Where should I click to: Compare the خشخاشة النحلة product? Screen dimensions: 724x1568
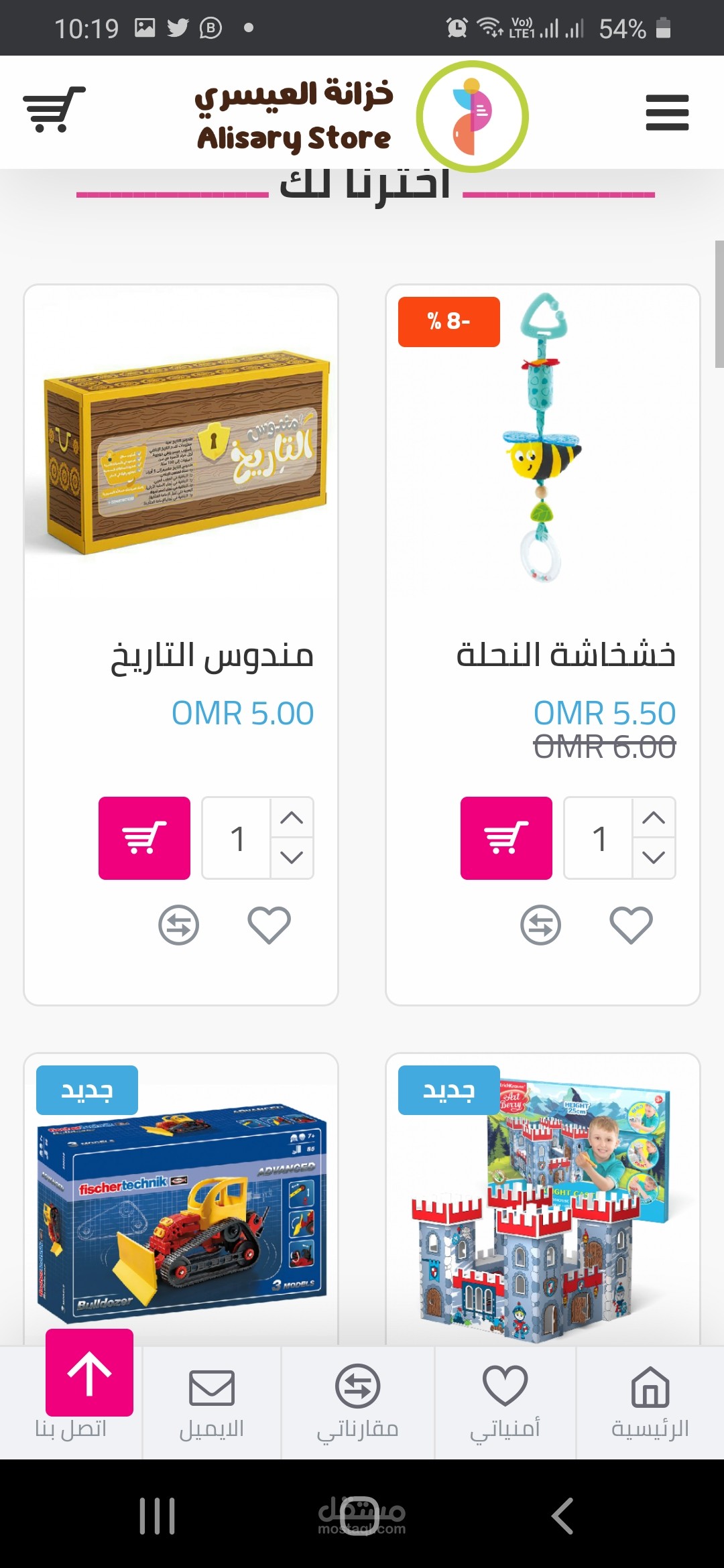pos(540,925)
